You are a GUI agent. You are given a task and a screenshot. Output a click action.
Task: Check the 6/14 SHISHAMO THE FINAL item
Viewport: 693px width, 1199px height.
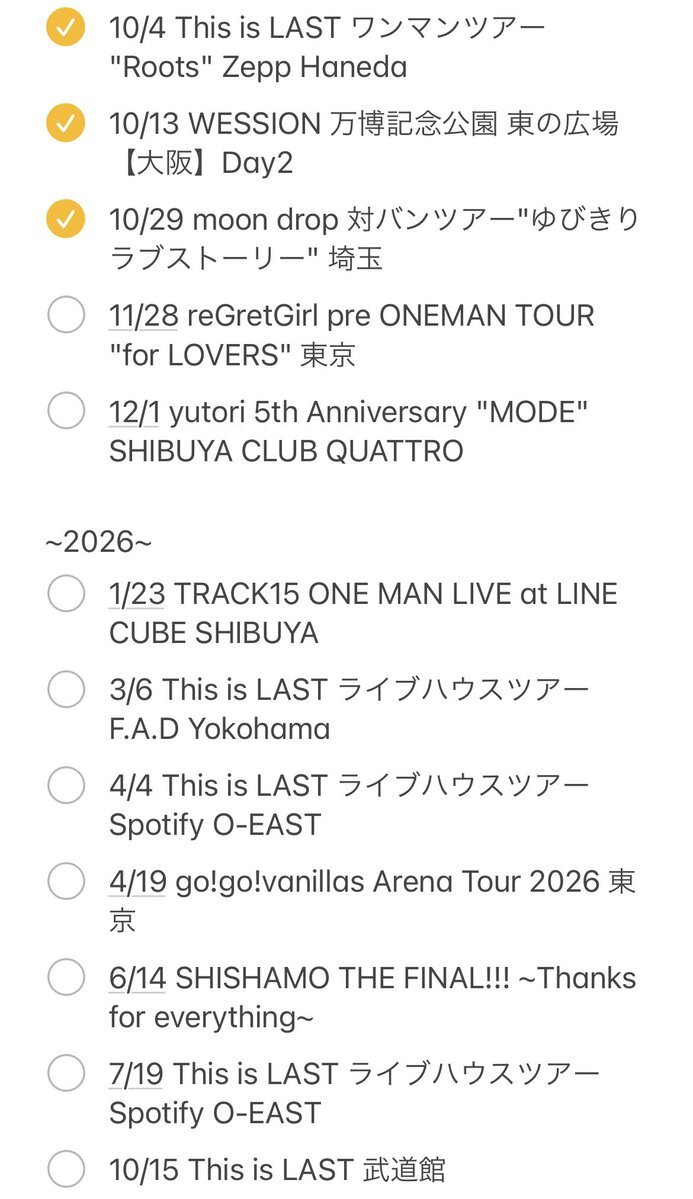click(66, 978)
